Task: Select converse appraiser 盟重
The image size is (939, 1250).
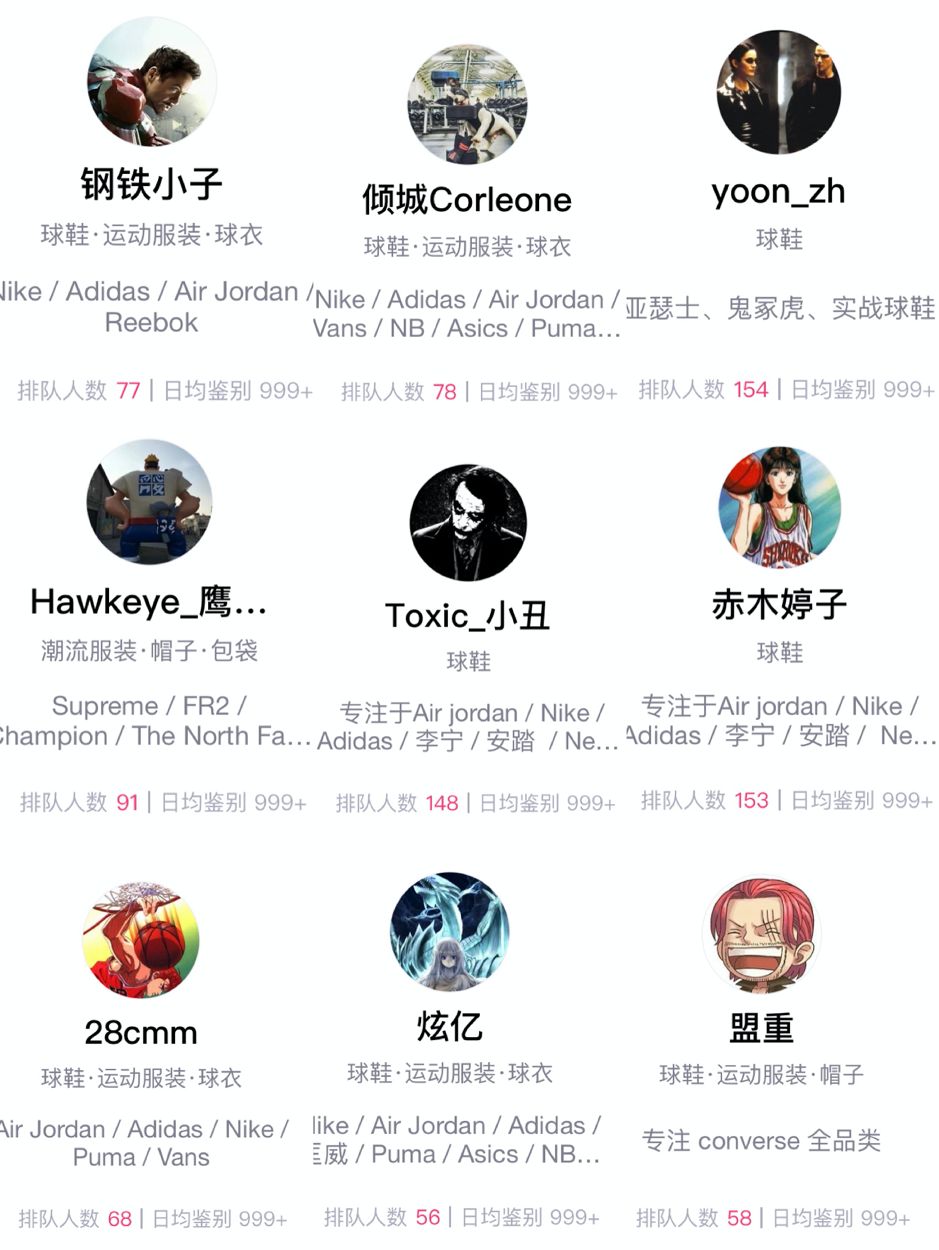Action: [x=761, y=1028]
